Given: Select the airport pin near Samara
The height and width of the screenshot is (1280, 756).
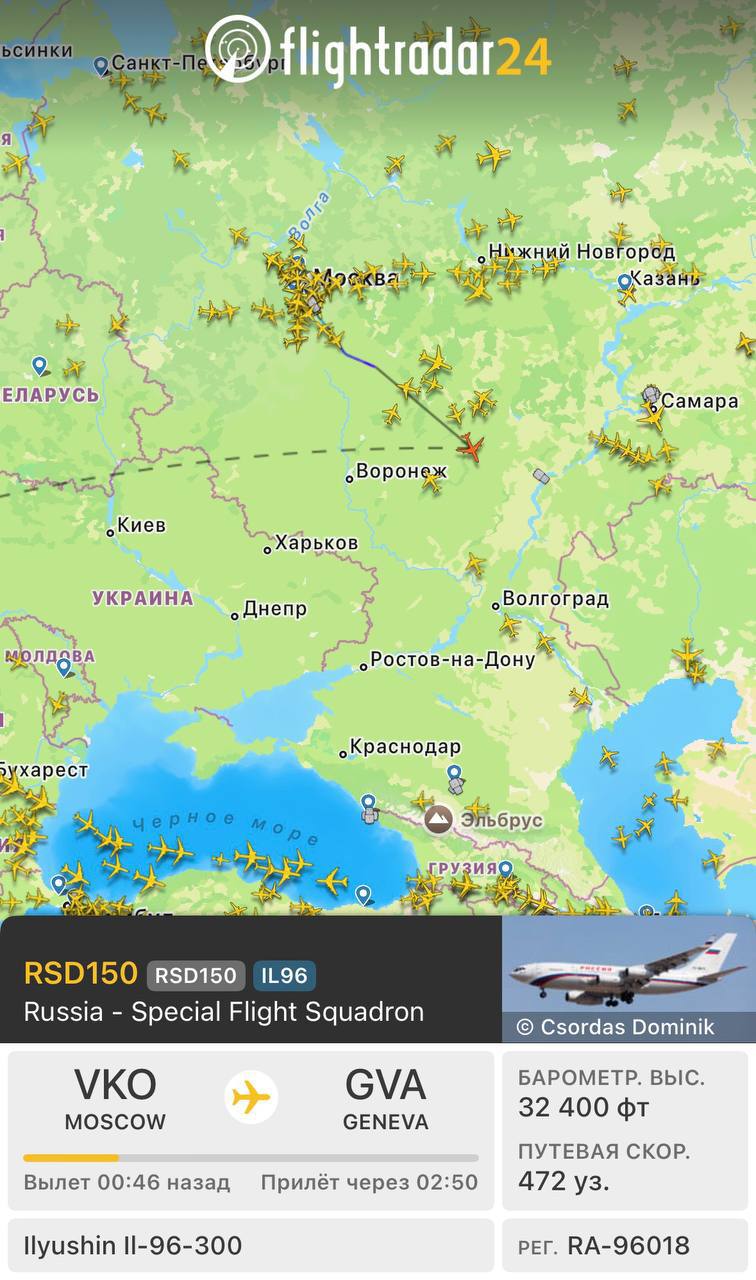Looking at the screenshot, I should [x=652, y=394].
